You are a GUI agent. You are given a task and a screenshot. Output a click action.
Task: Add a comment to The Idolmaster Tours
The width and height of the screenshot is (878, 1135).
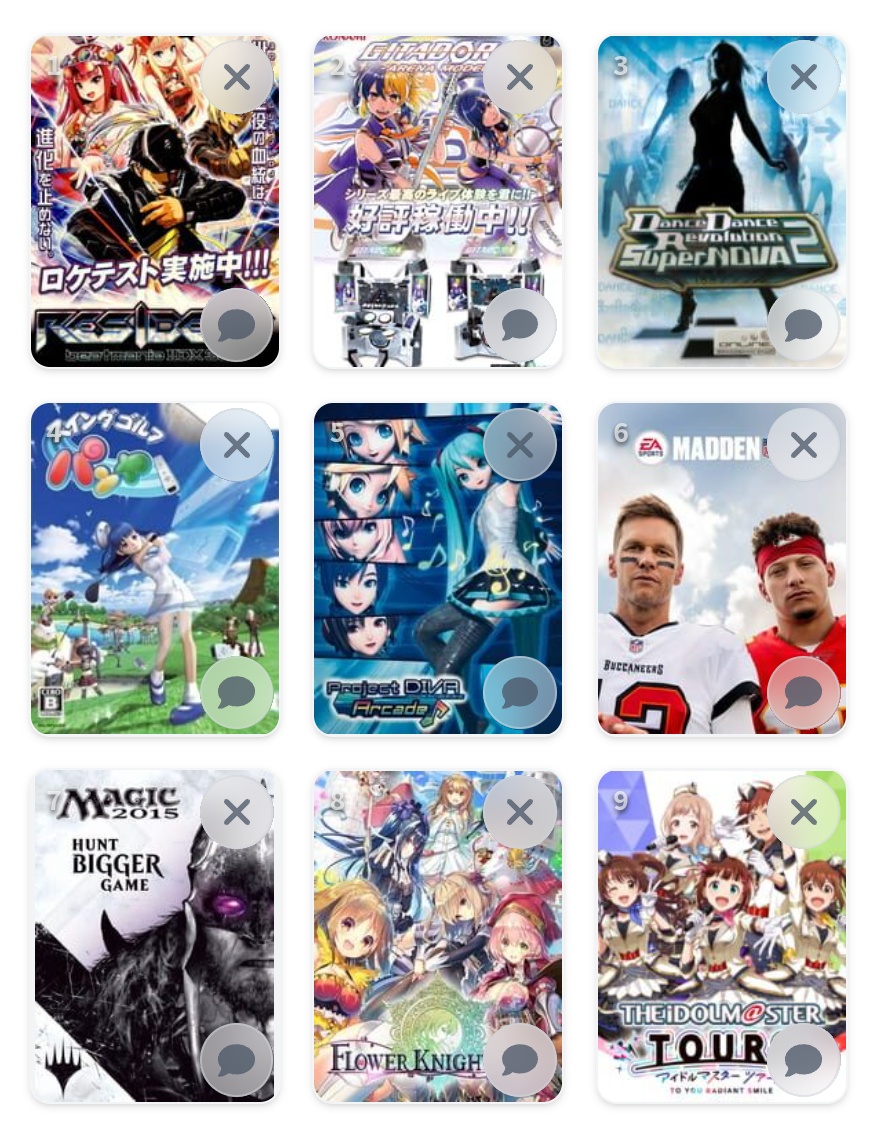[x=804, y=1060]
